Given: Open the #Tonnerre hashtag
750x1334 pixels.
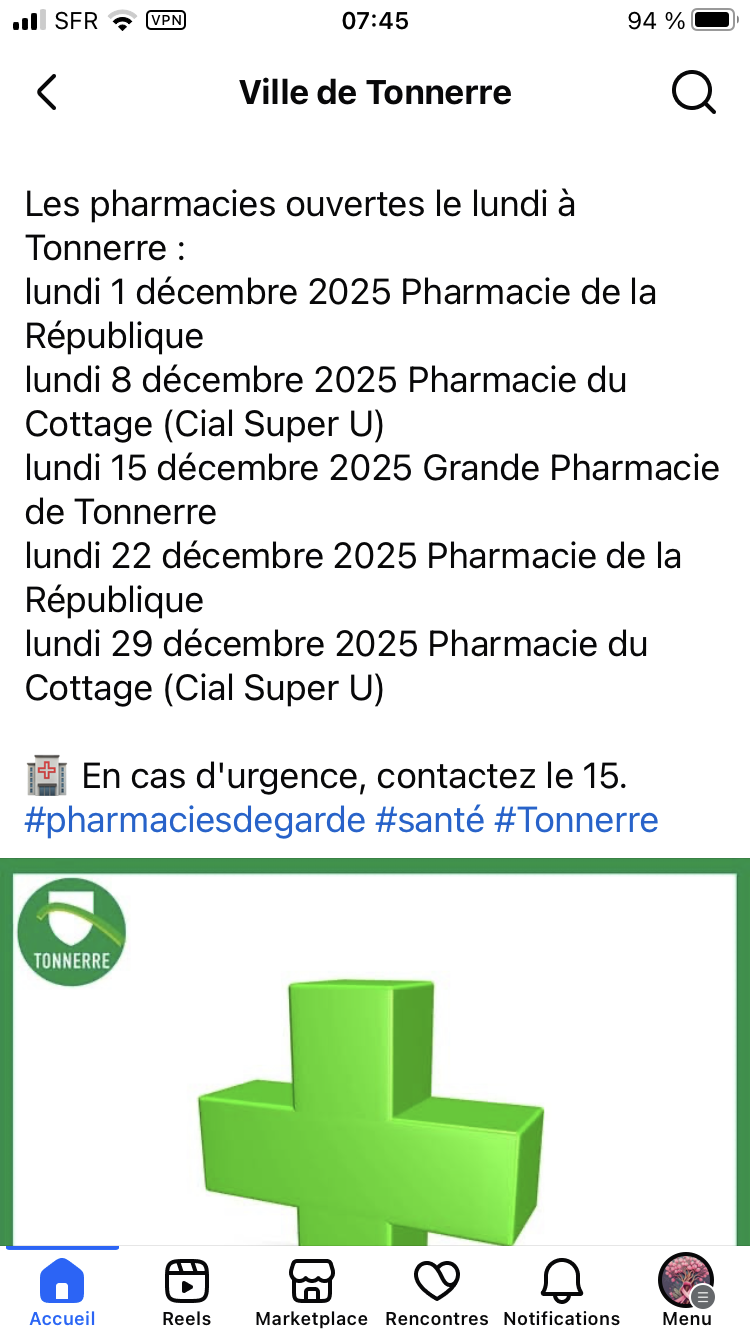Looking at the screenshot, I should coord(576,820).
